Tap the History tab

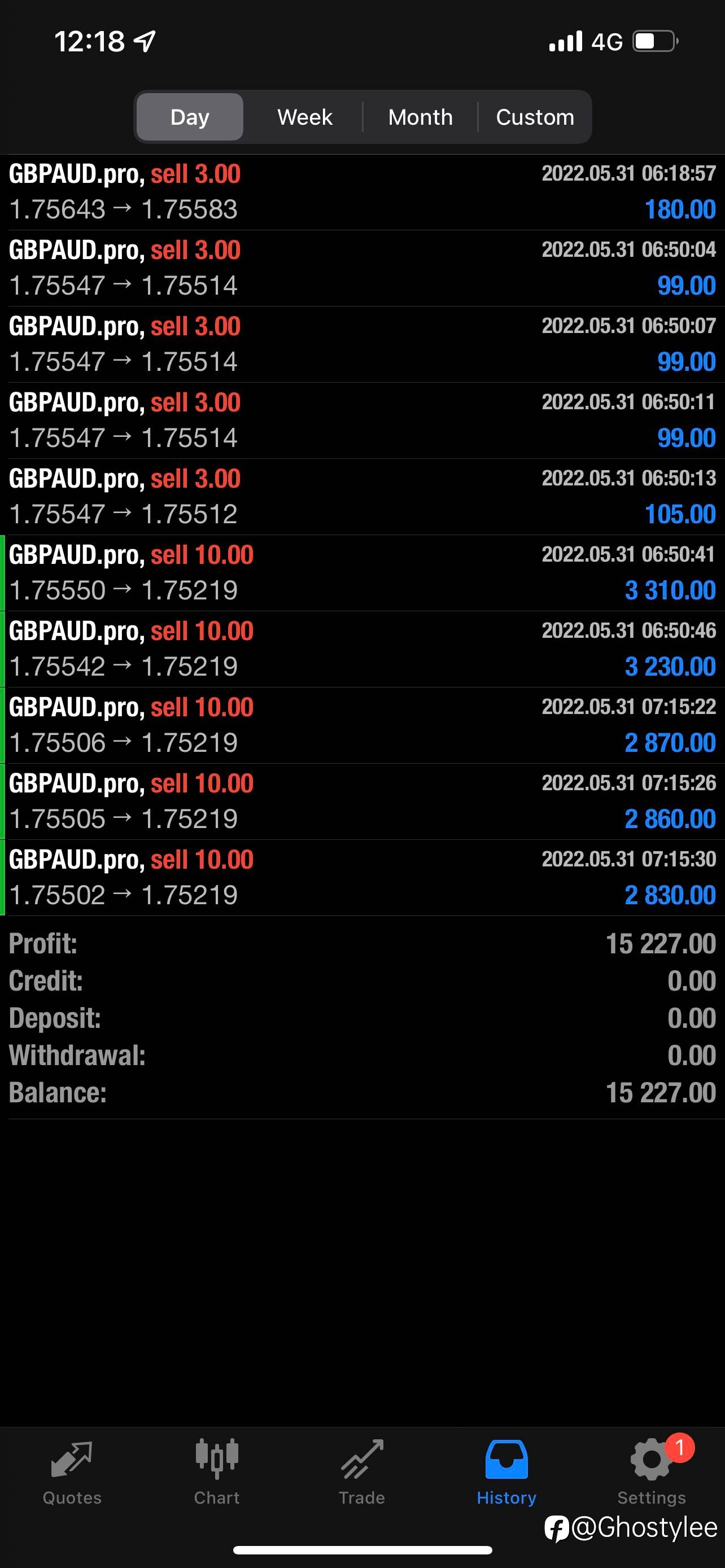tap(506, 1473)
